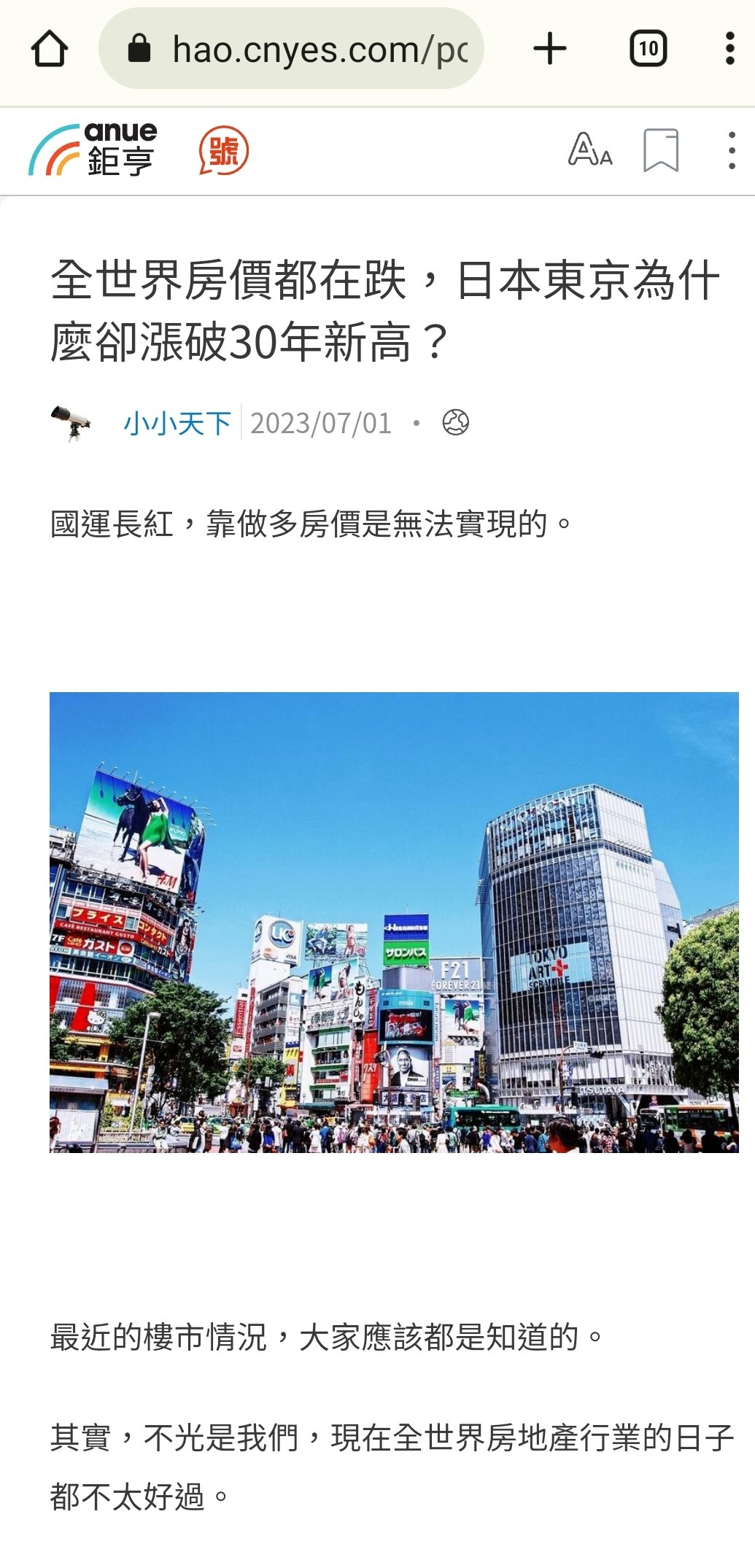Viewport: 755px width, 1568px height.
Task: Tap the author's telescope avatar
Action: 71,423
